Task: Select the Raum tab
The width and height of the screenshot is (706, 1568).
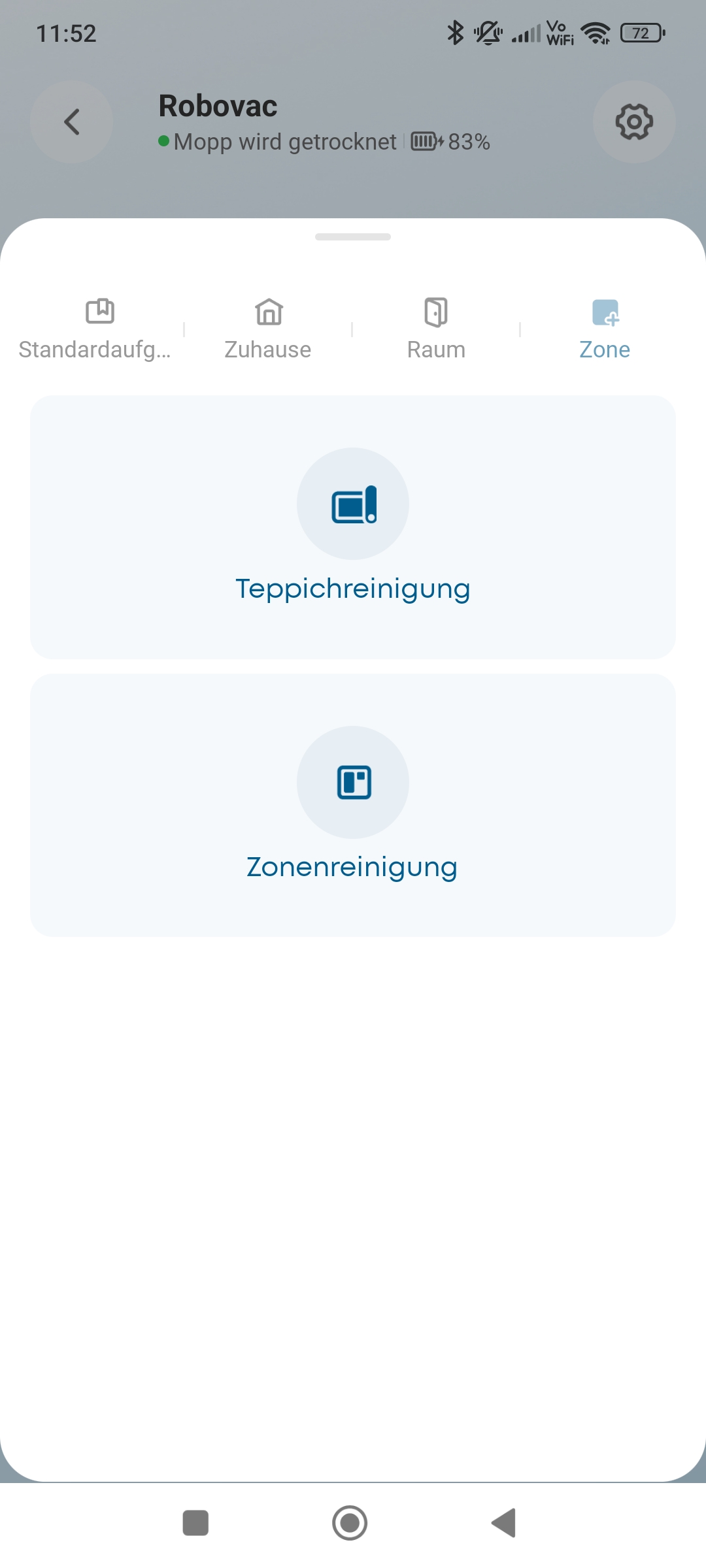Action: (436, 330)
